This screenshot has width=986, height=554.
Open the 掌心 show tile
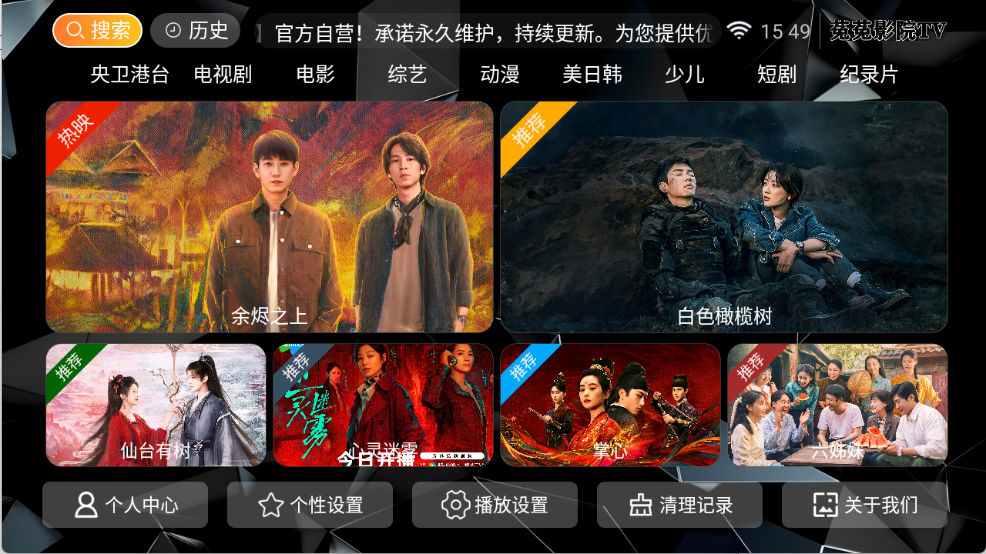coord(610,405)
